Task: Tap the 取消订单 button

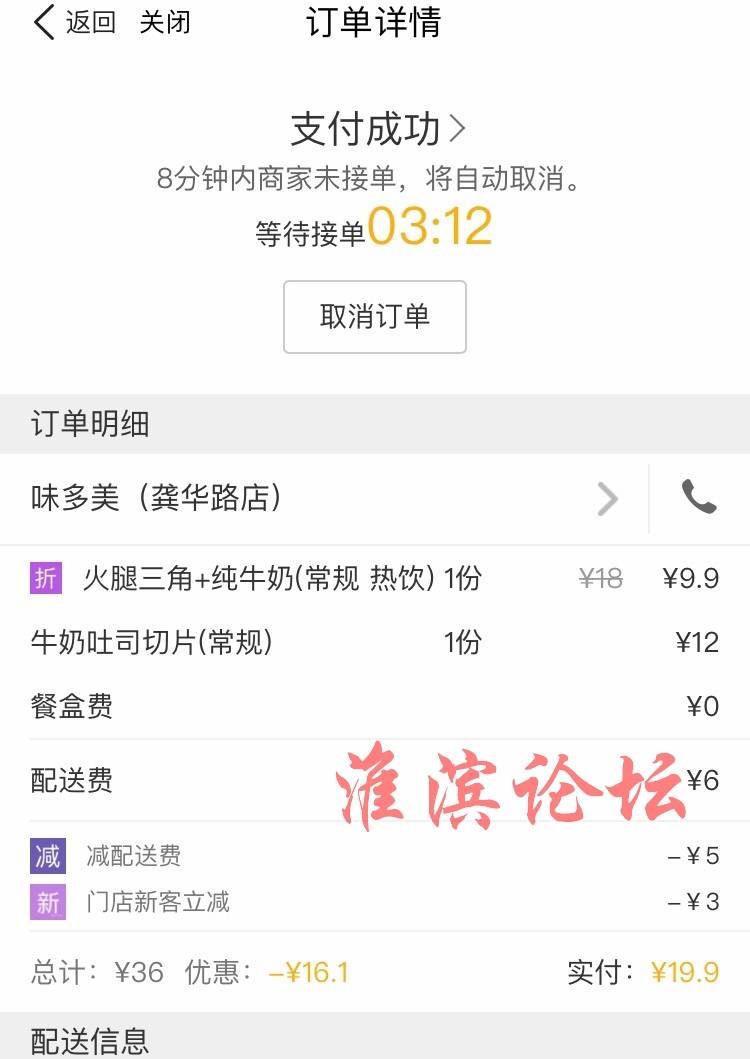Action: coord(375,317)
